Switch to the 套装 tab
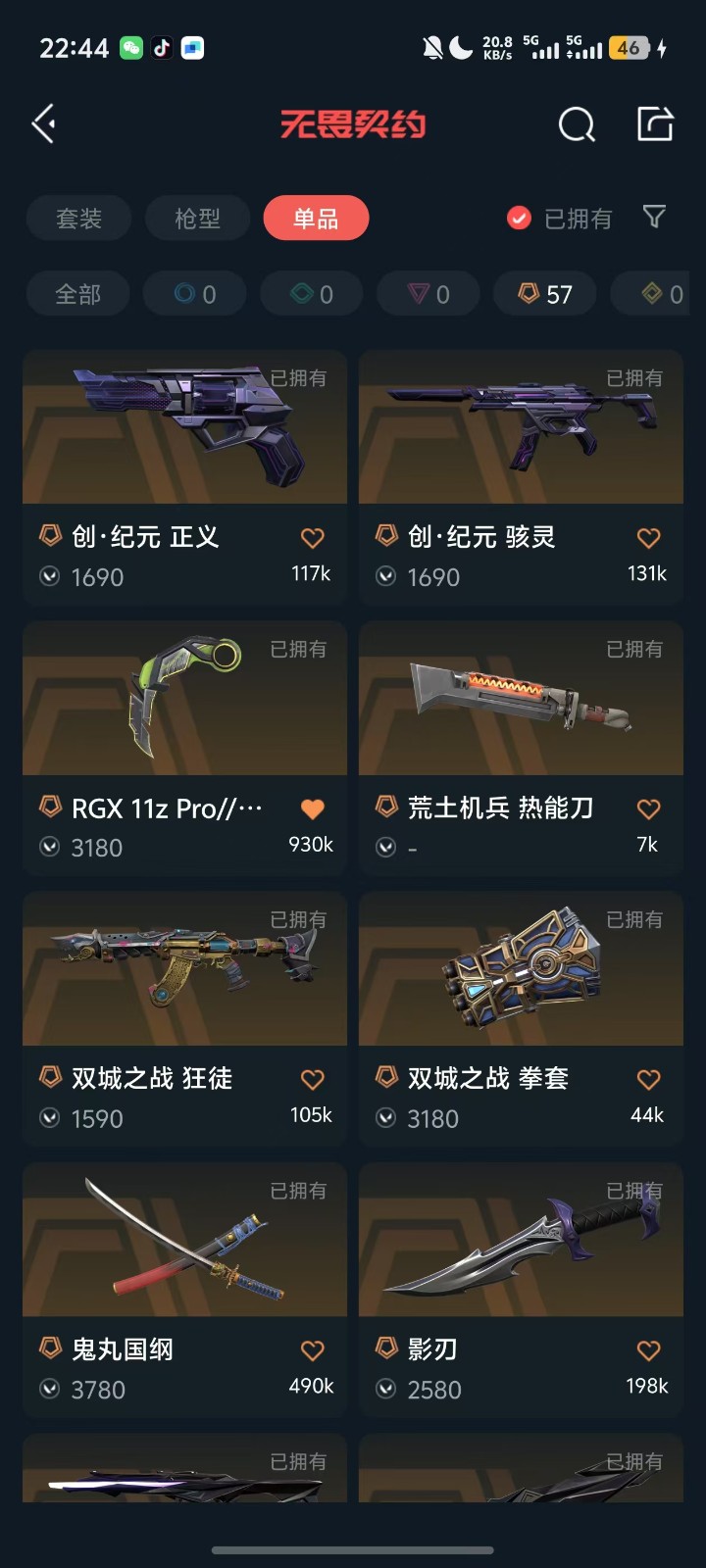Viewport: 706px width, 1568px height. tap(78, 219)
